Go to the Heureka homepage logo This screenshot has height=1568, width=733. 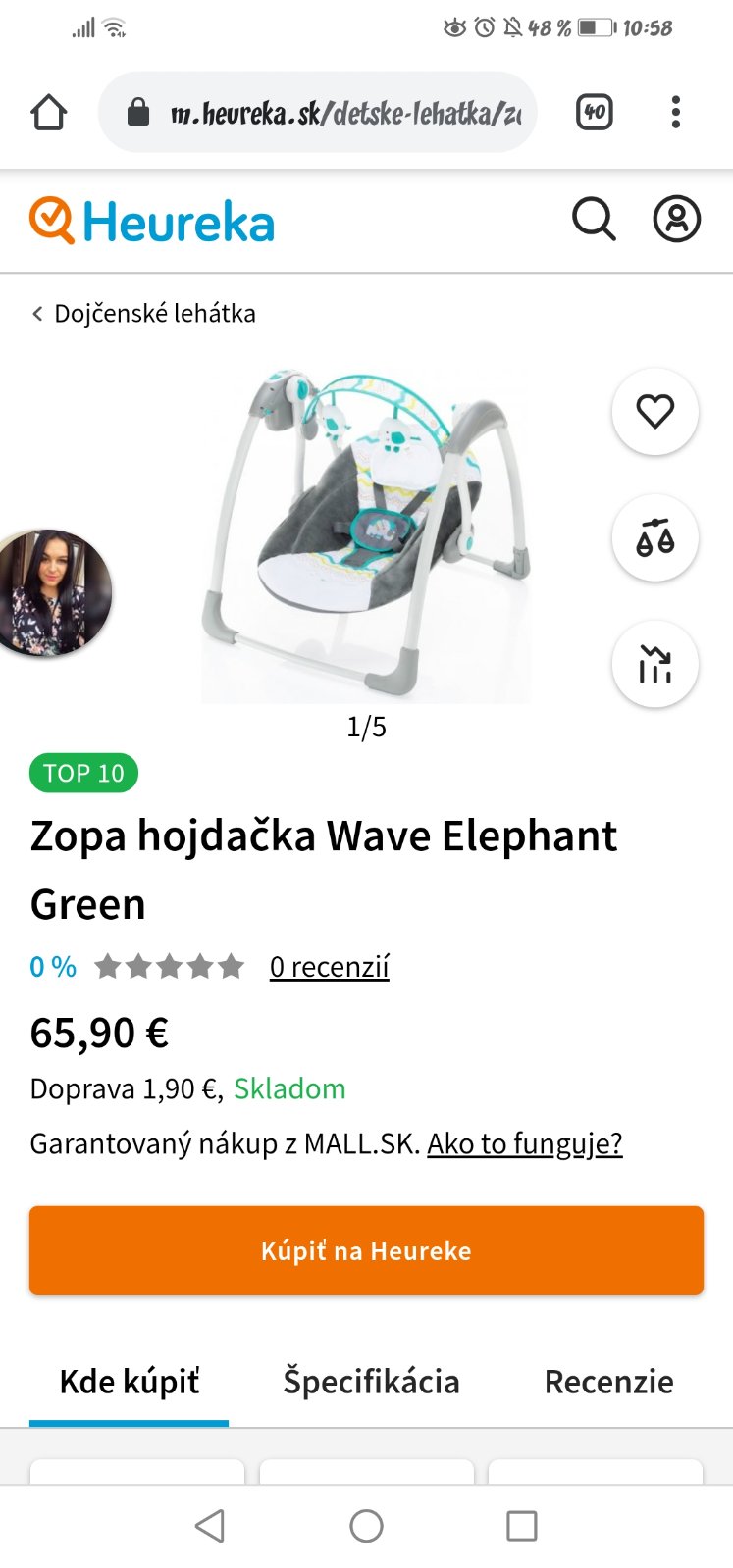[152, 221]
